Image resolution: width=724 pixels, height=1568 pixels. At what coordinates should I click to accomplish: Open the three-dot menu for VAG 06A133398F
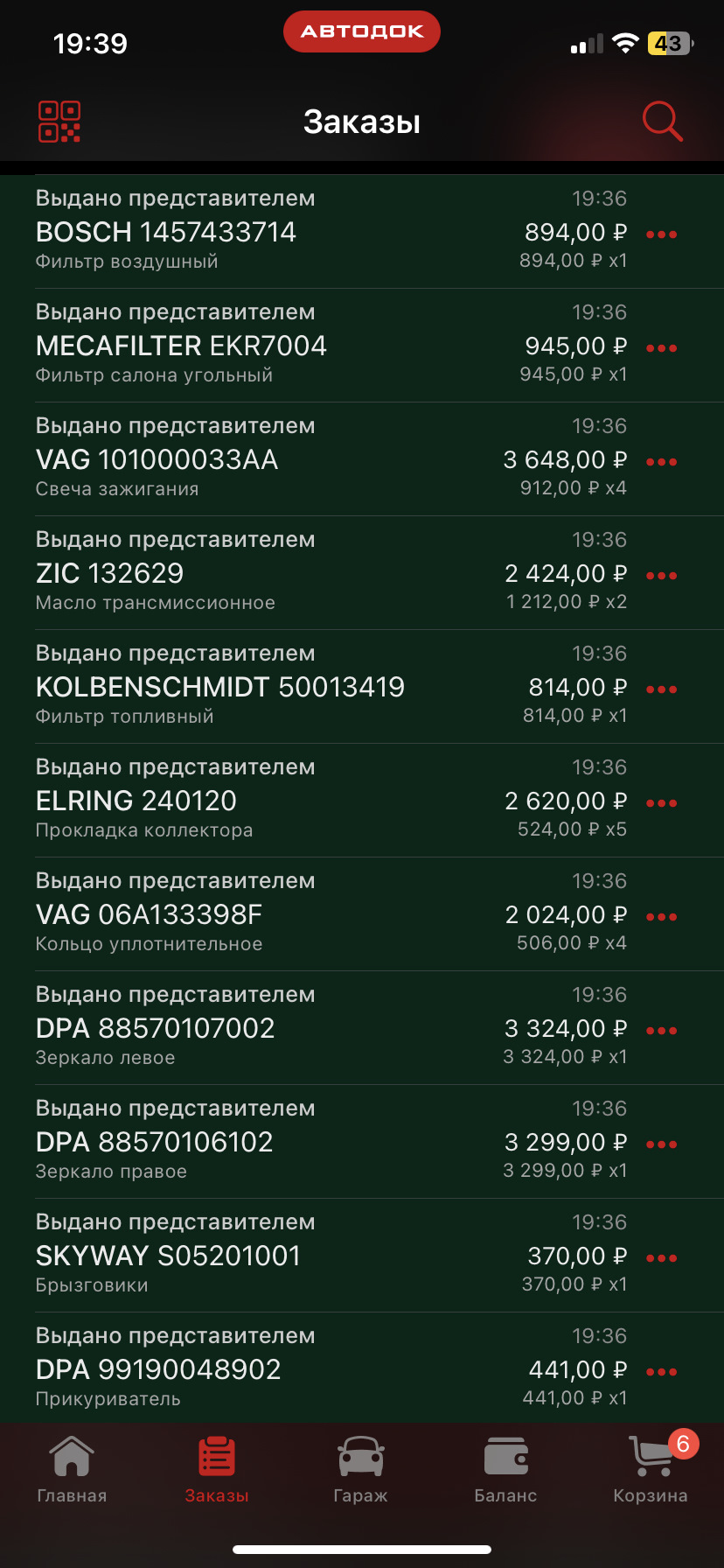pyautogui.click(x=661, y=917)
